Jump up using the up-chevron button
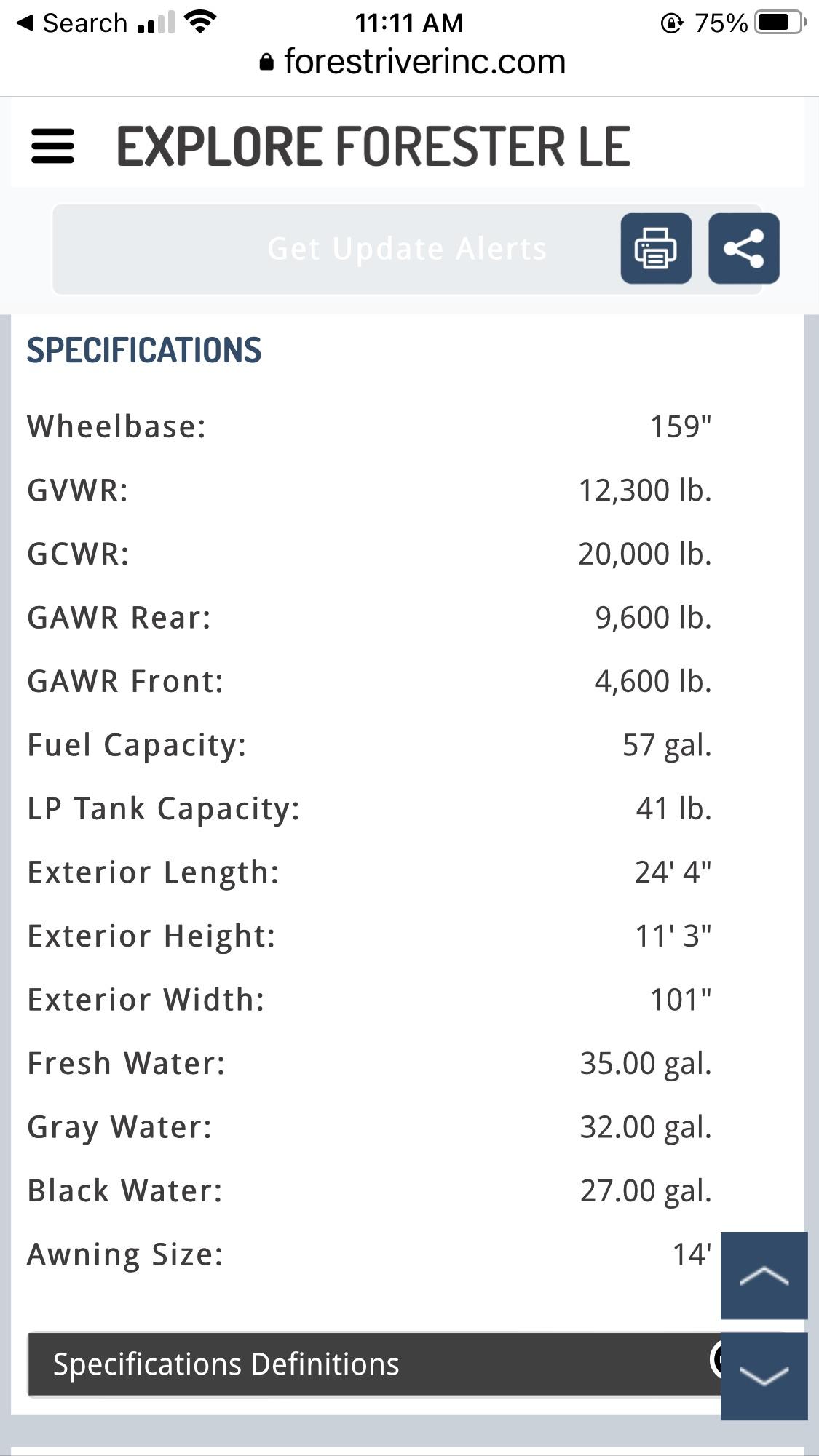Viewport: 819px width, 1456px height. click(764, 1275)
